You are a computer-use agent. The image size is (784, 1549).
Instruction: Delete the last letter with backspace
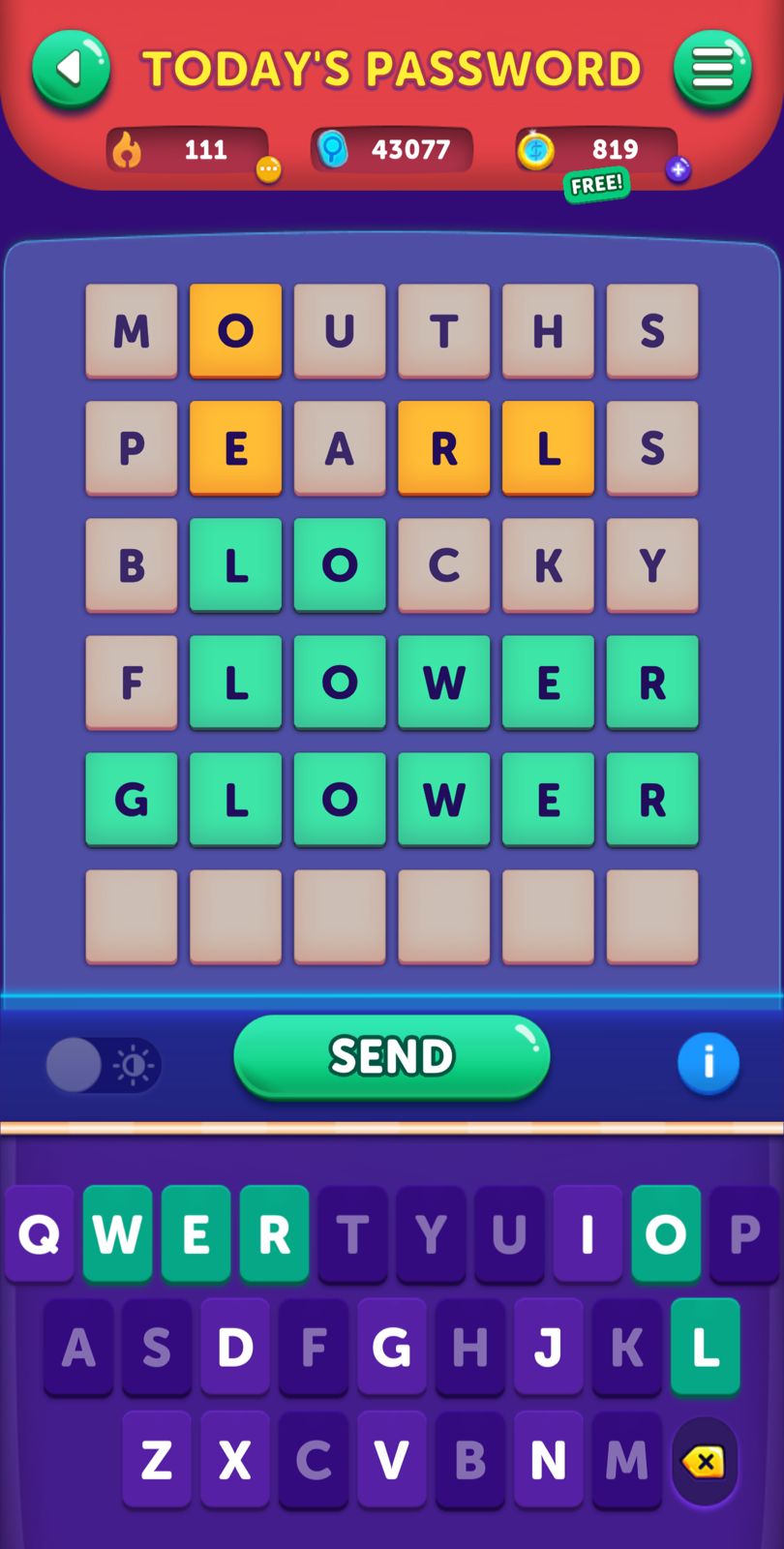705,1461
